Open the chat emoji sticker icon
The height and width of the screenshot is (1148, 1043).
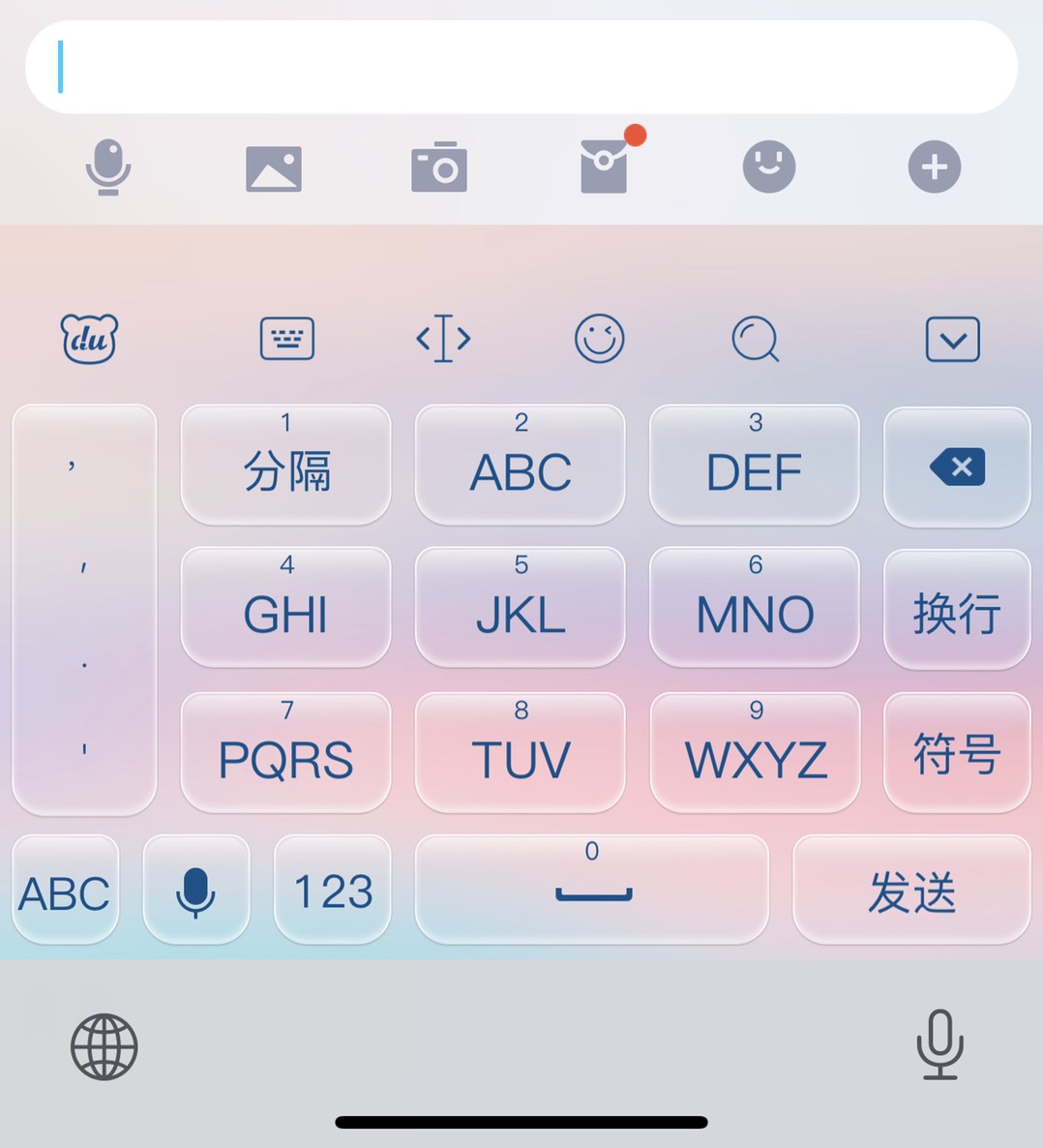tap(769, 166)
